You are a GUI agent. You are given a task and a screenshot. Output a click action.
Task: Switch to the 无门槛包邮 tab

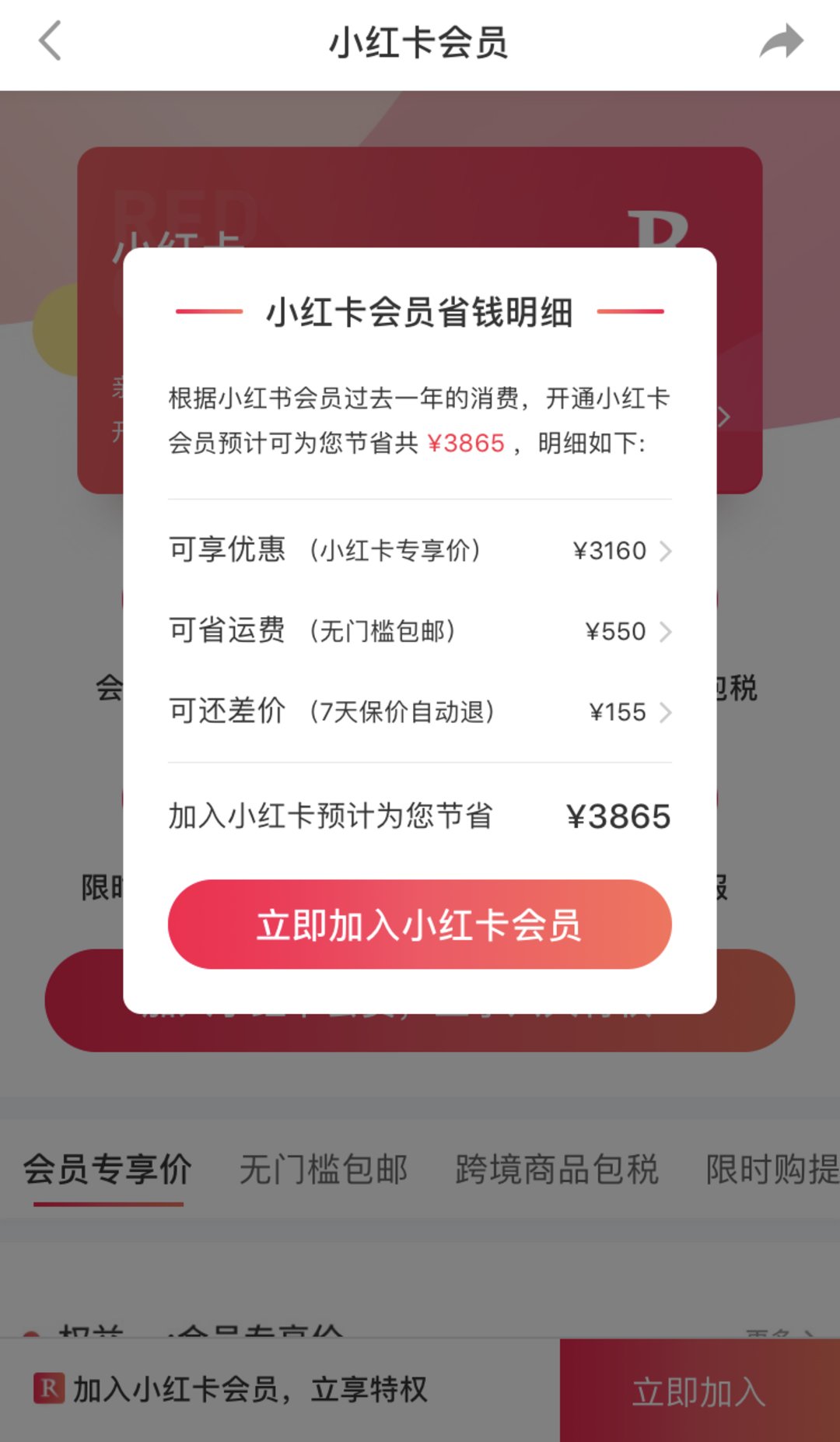324,1167
